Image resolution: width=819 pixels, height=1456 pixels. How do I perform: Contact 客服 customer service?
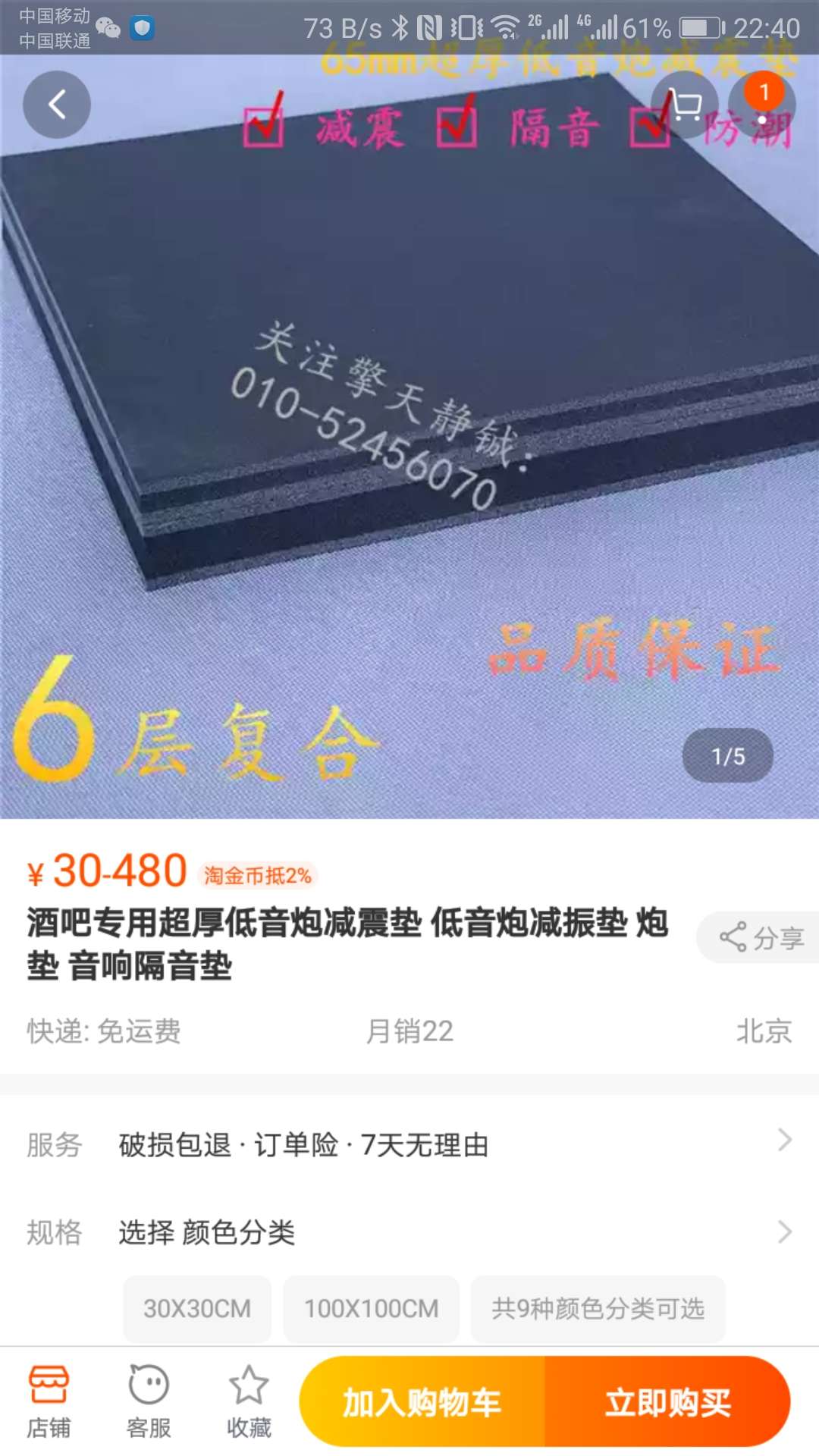coord(149,1401)
